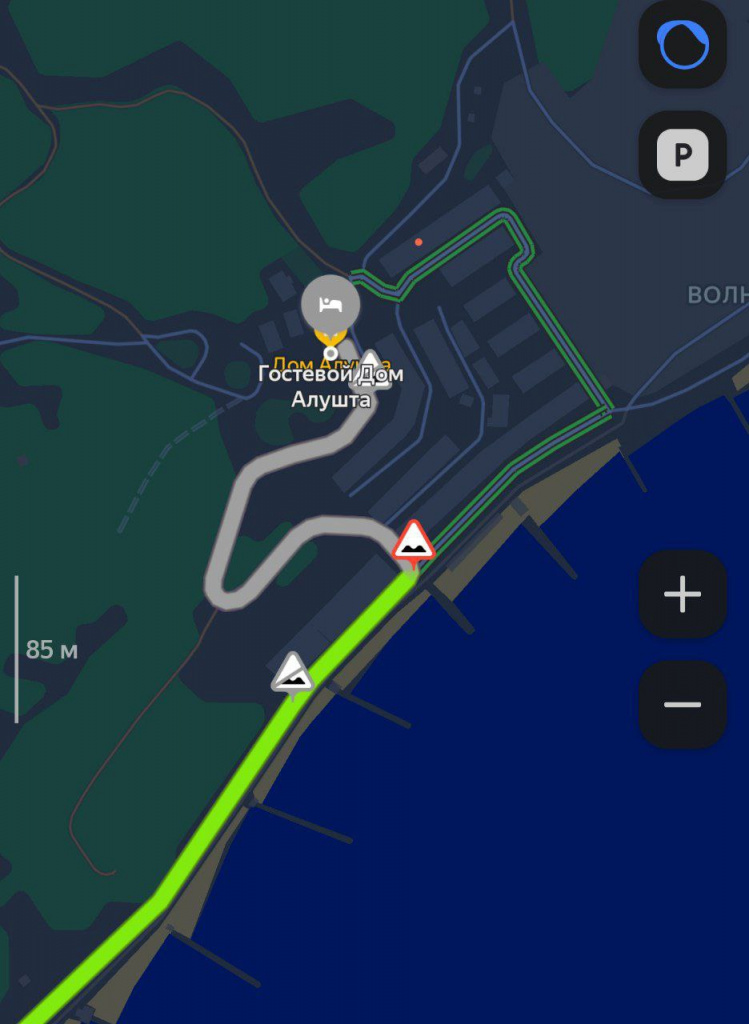
Task: Toggle the parking layer button
Action: pos(683,155)
